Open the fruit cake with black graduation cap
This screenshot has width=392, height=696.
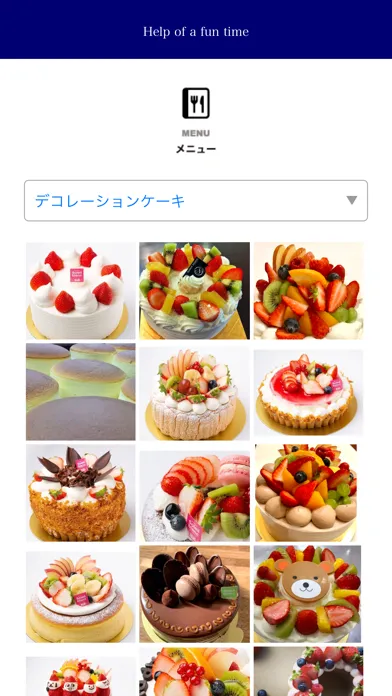click(194, 291)
